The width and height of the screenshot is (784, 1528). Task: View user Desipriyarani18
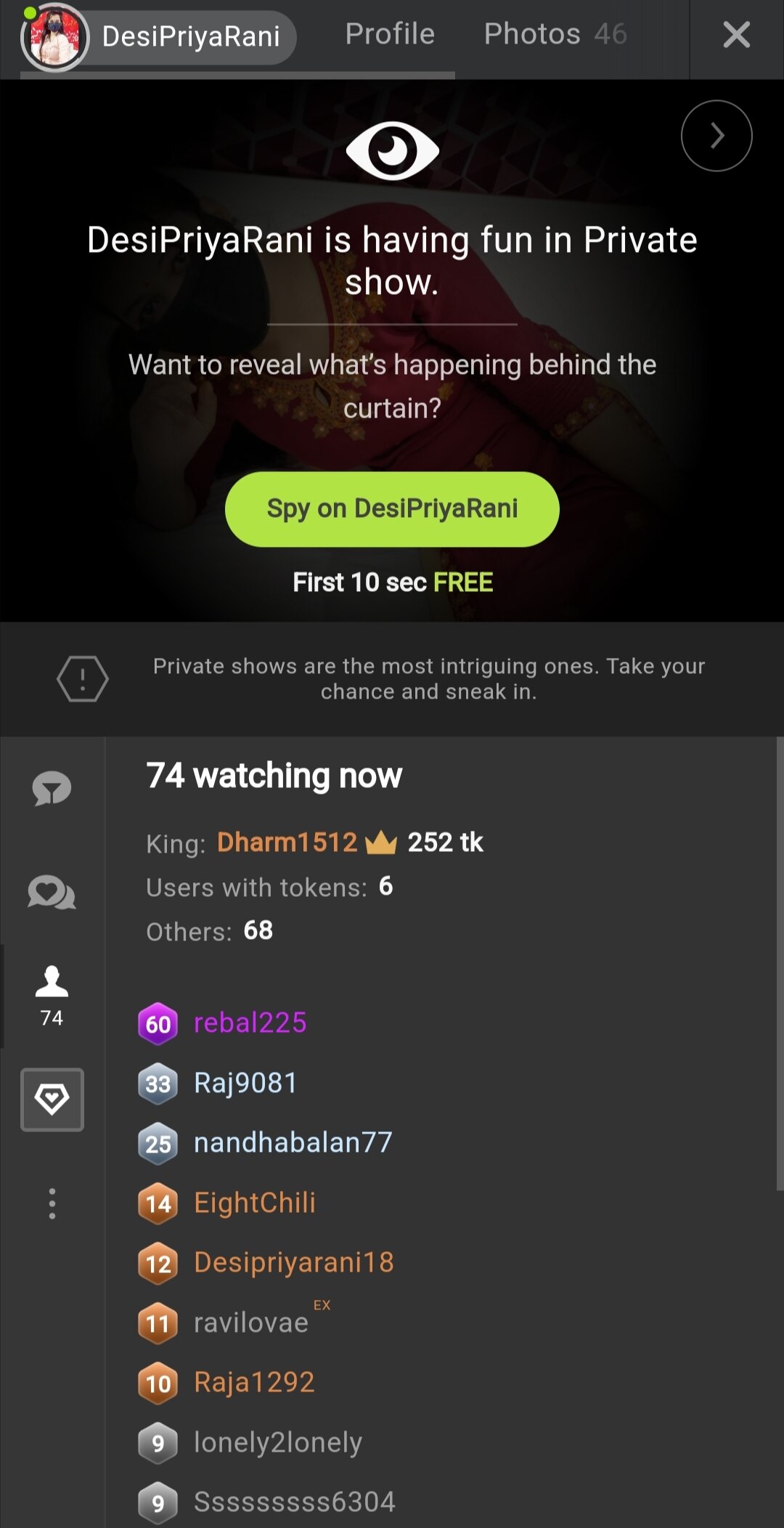click(x=294, y=1262)
